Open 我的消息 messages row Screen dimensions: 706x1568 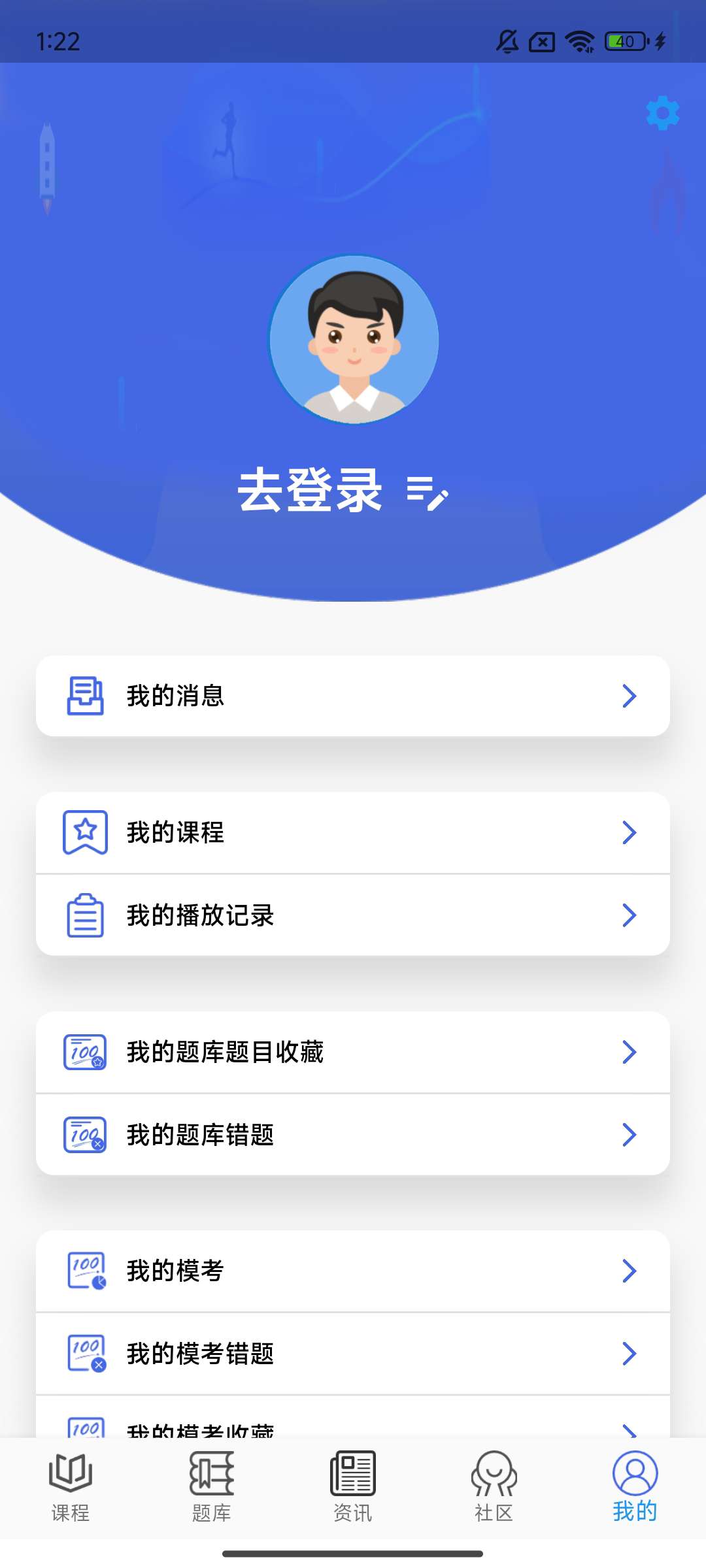coord(353,696)
